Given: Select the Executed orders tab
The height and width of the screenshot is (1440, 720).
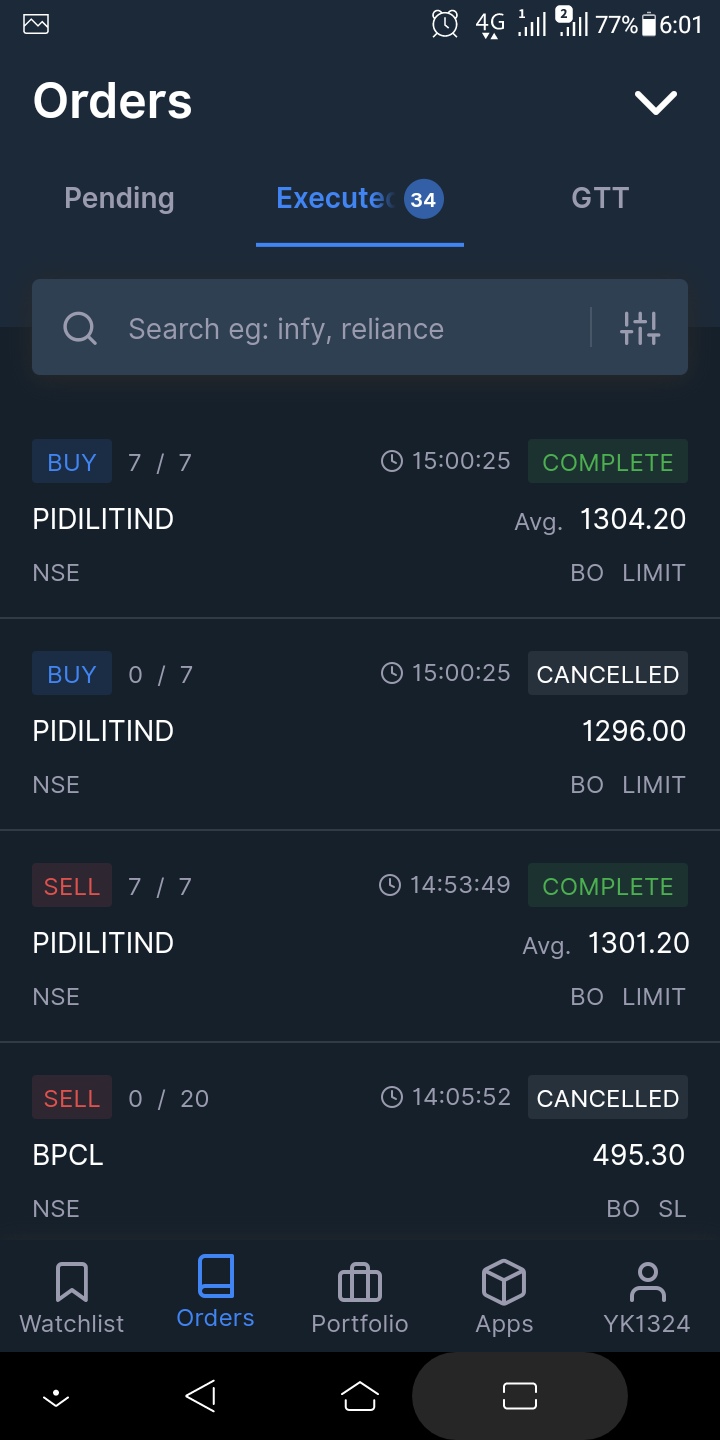Looking at the screenshot, I should tap(359, 199).
